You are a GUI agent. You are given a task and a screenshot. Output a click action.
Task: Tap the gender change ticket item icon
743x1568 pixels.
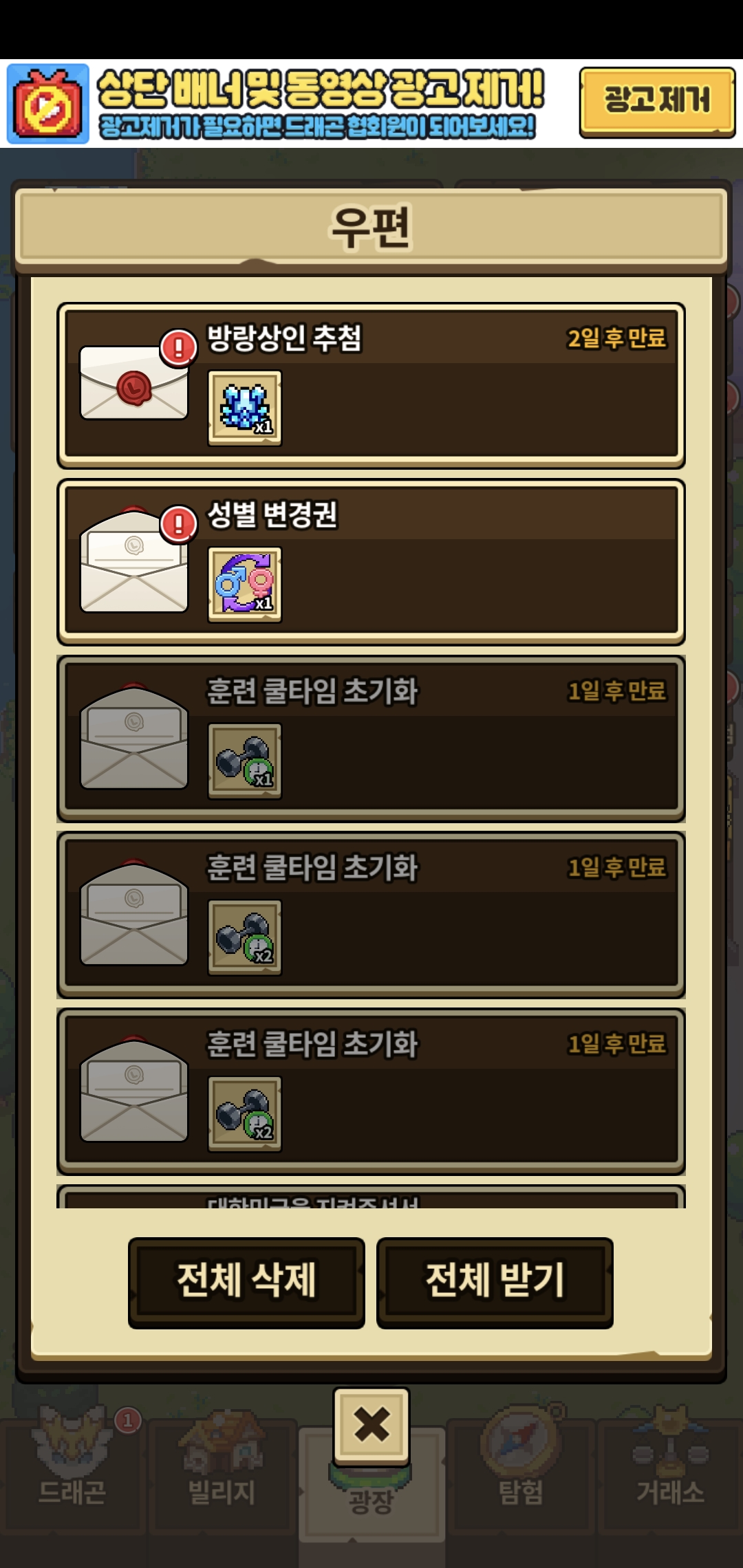245,585
